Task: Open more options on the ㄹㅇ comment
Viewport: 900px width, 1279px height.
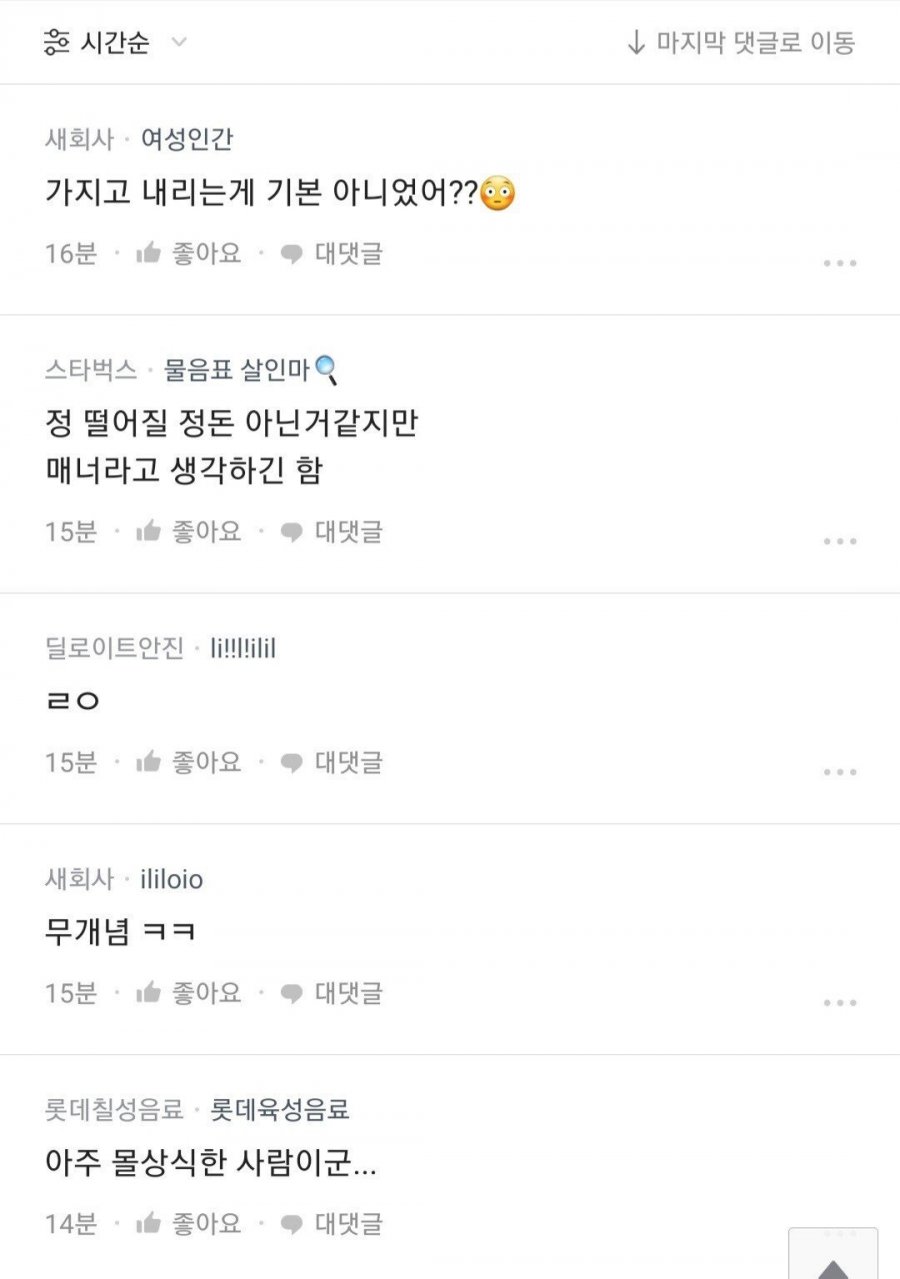Action: (839, 772)
